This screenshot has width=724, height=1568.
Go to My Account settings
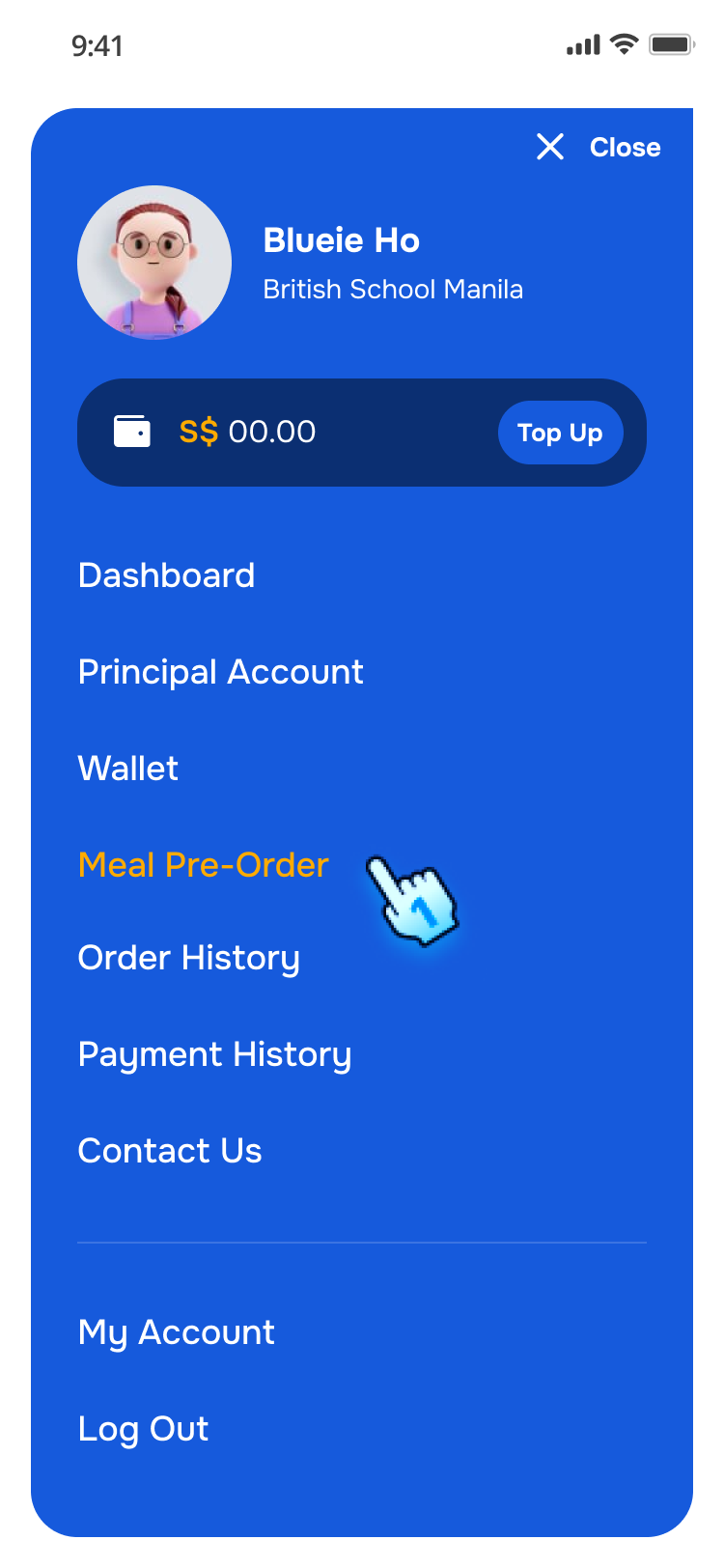176,1332
